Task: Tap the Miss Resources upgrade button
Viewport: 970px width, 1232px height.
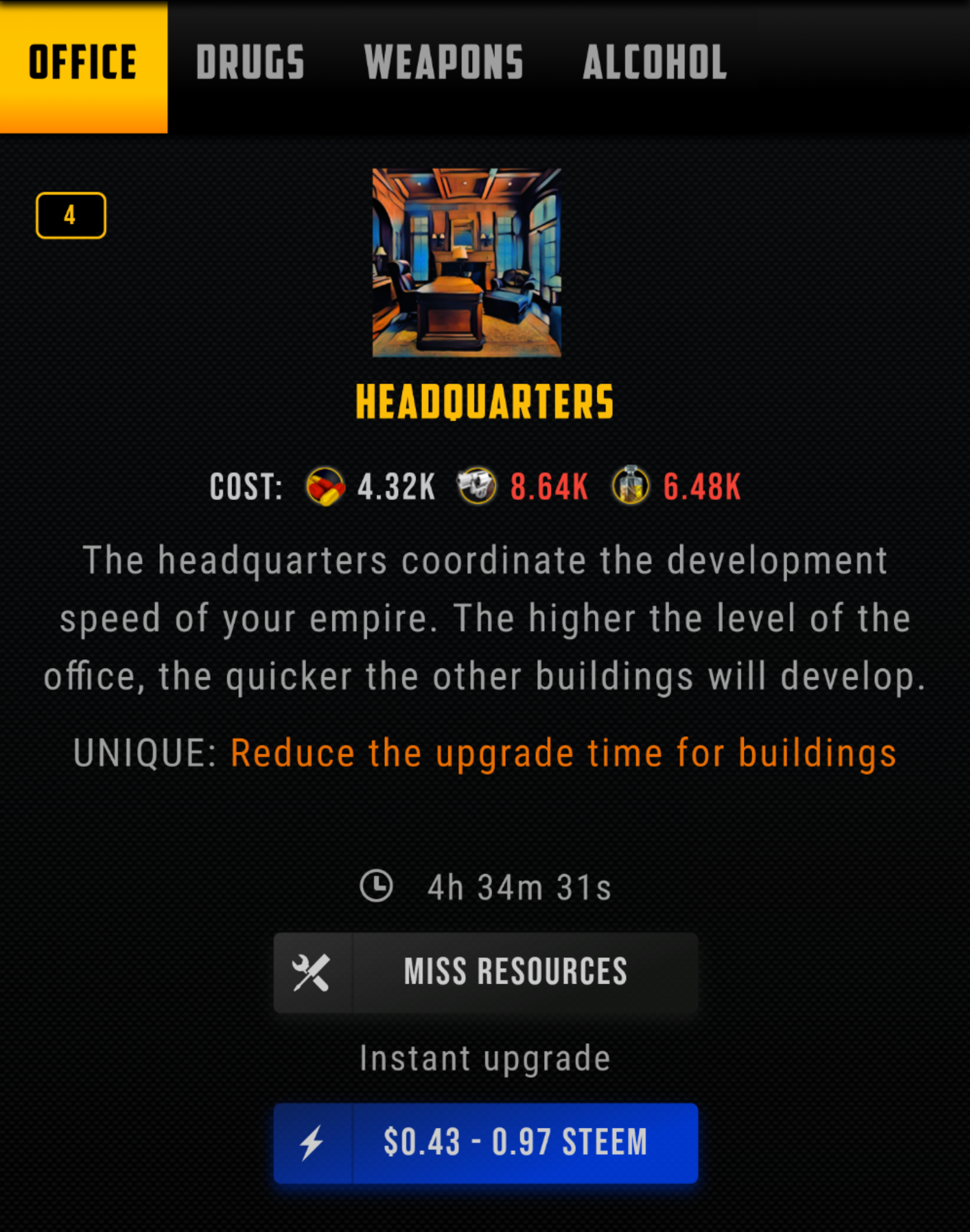Action: pyautogui.click(x=486, y=972)
